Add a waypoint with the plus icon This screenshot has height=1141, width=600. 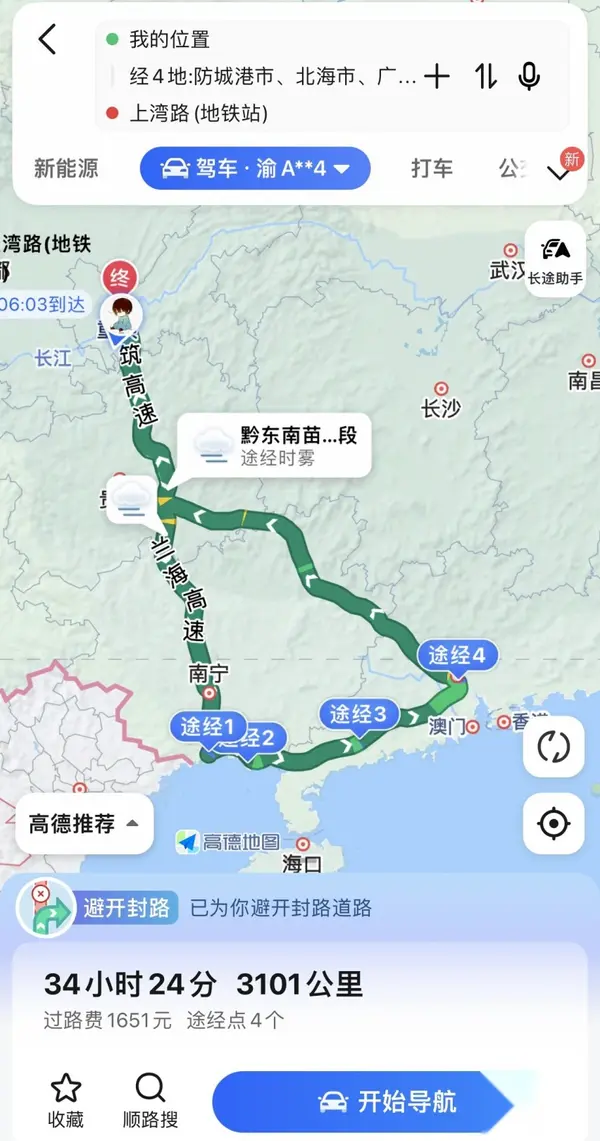(x=437, y=76)
